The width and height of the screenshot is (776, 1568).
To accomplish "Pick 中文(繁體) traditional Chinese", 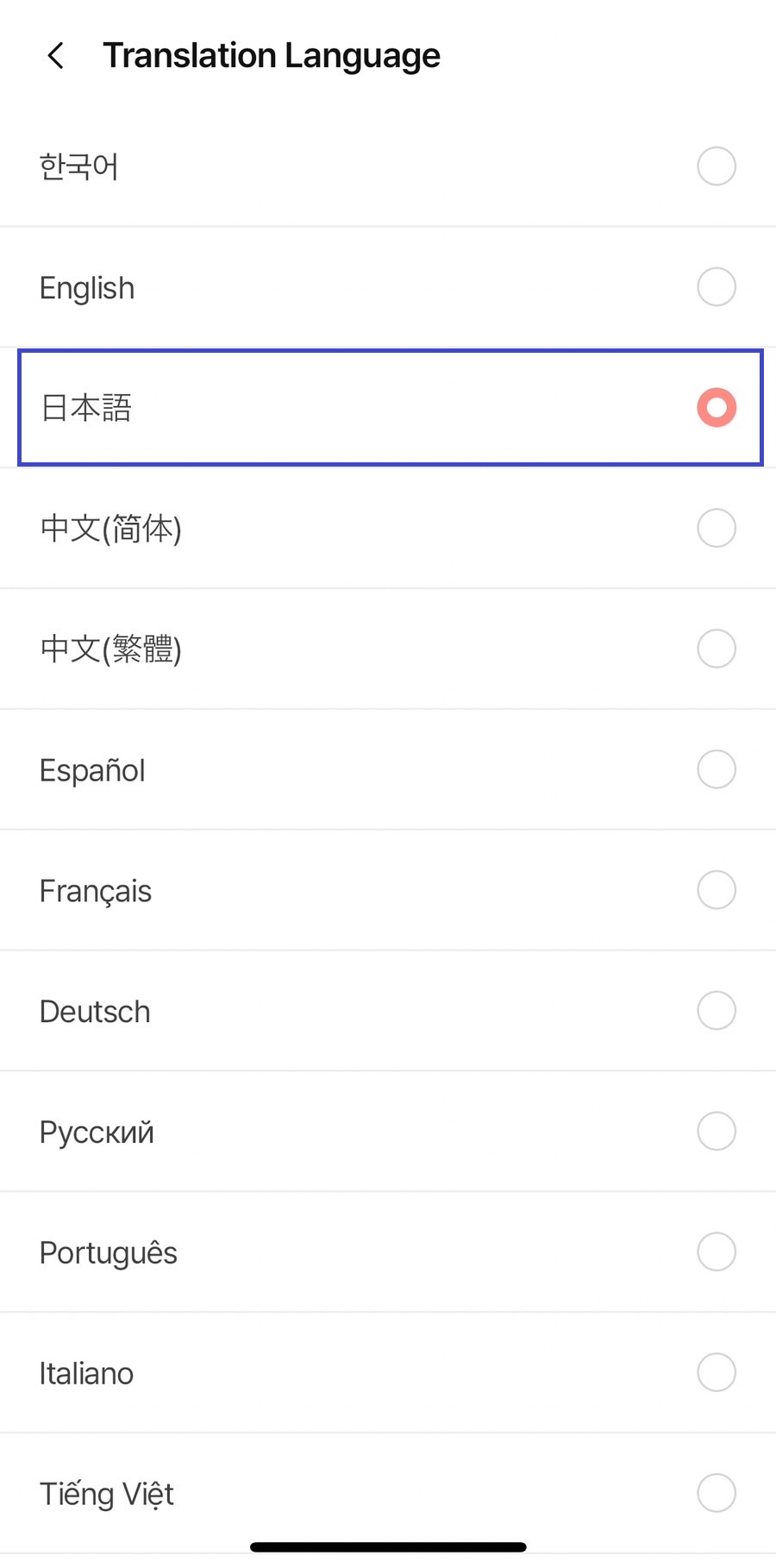I will 388,649.
